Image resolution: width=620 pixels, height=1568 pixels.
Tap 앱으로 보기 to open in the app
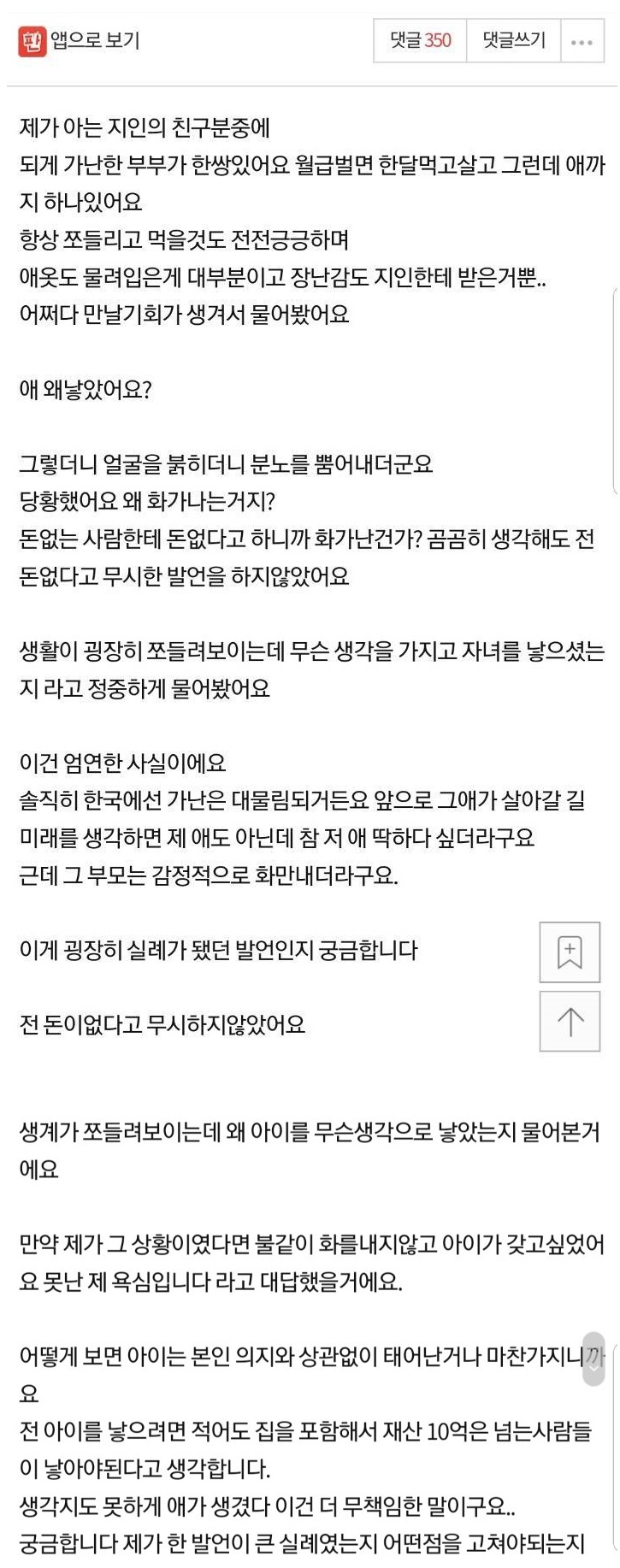(80, 40)
